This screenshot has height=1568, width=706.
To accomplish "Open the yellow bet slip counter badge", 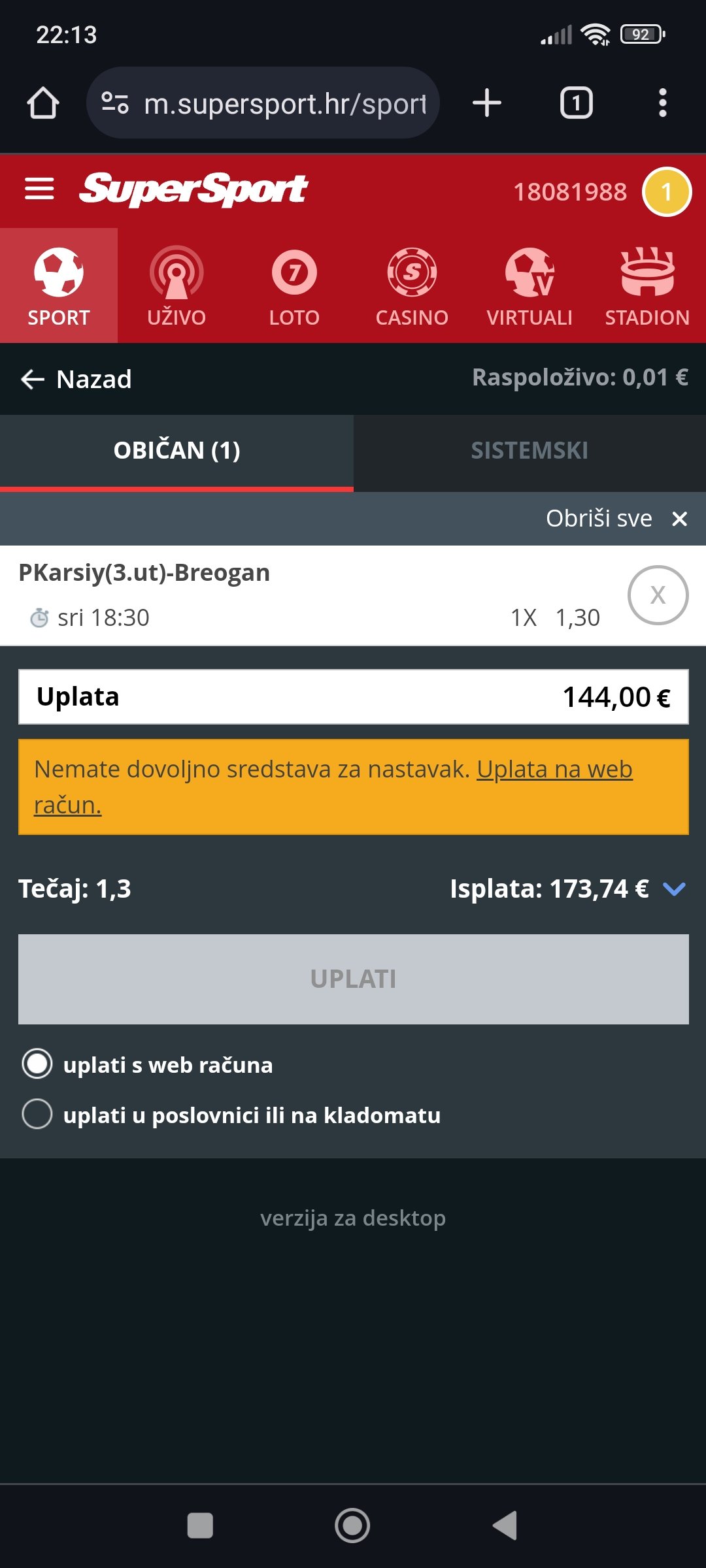I will tap(666, 191).
